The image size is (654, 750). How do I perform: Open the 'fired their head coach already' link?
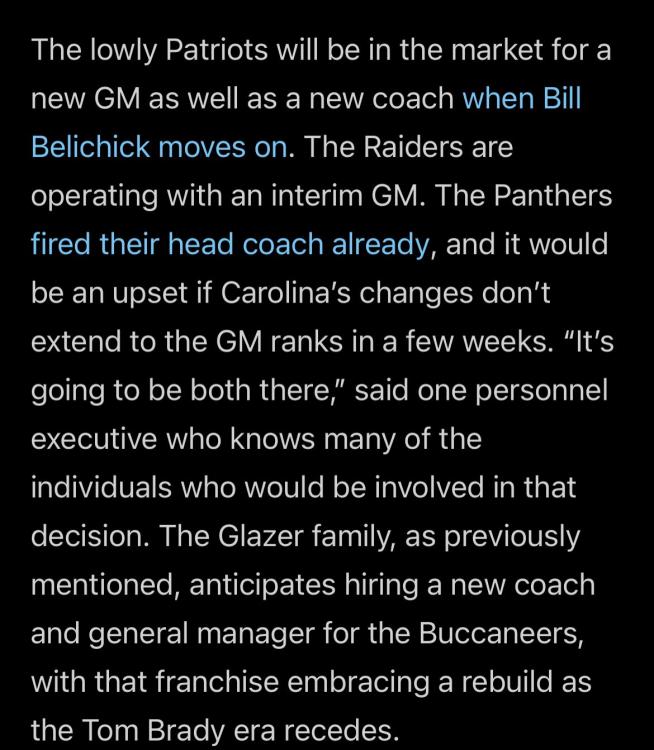point(230,244)
